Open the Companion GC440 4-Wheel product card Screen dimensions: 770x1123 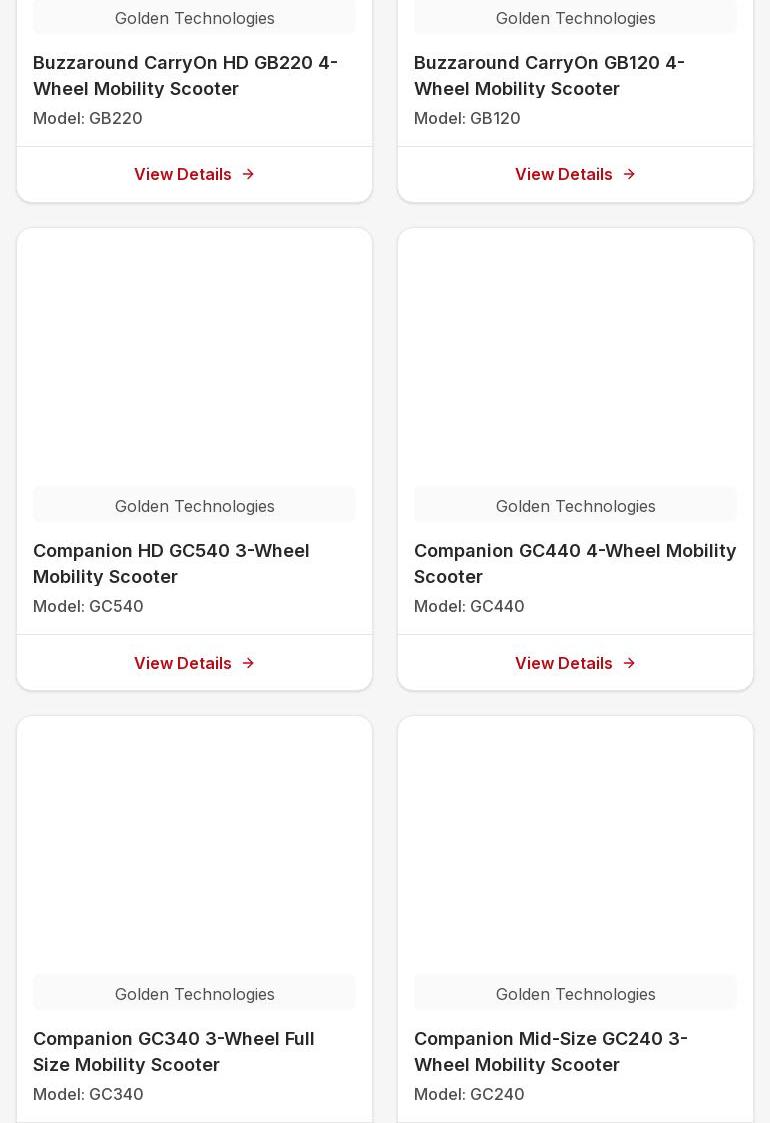tap(575, 459)
